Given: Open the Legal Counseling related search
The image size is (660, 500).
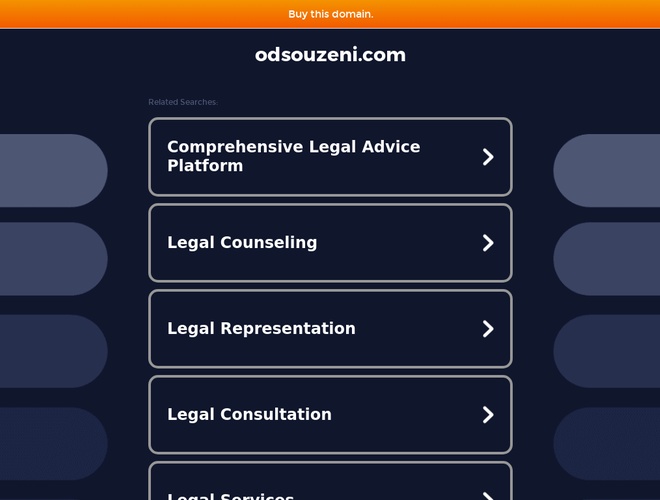Looking at the screenshot, I should point(330,243).
